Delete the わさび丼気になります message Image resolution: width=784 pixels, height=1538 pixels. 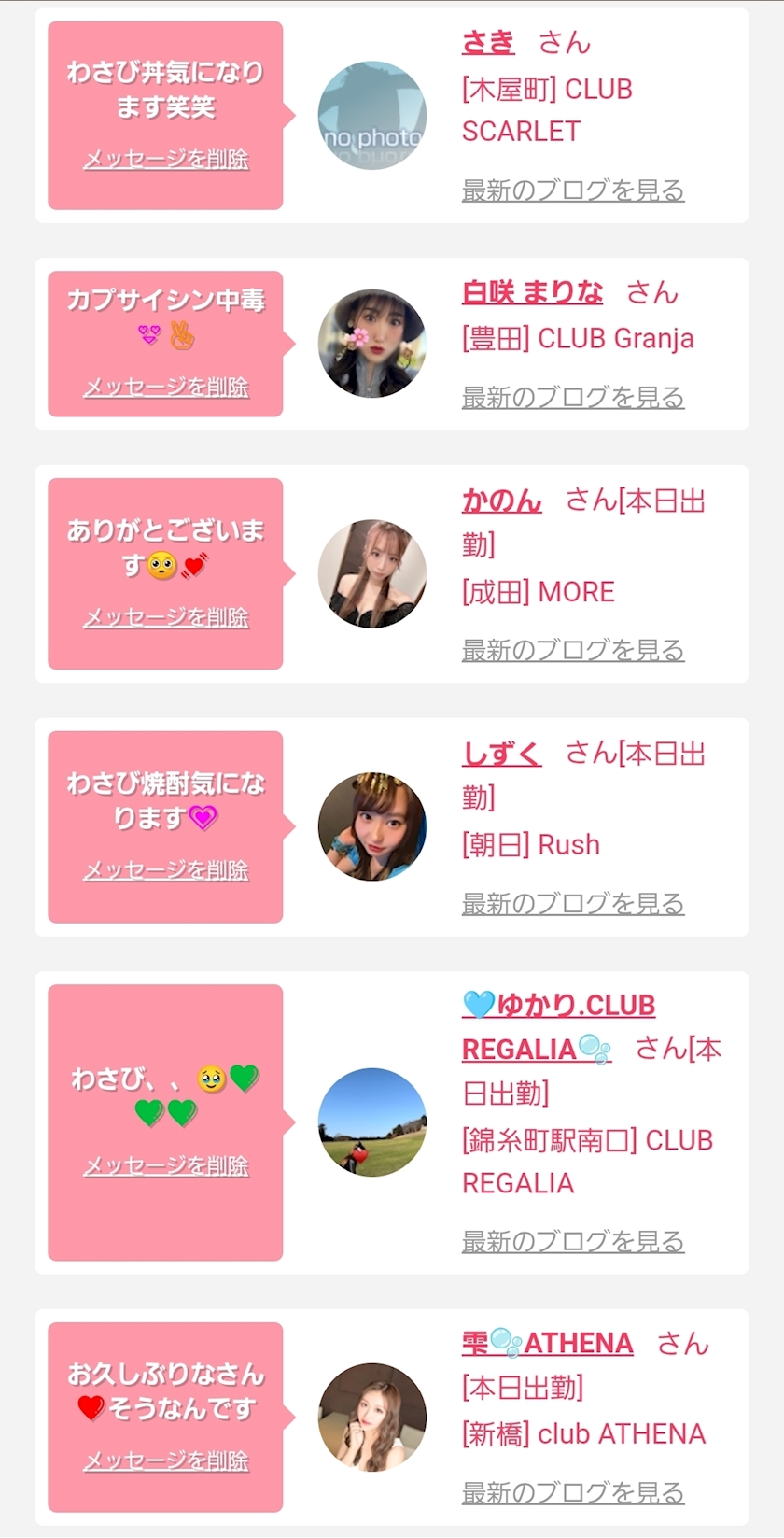(166, 160)
